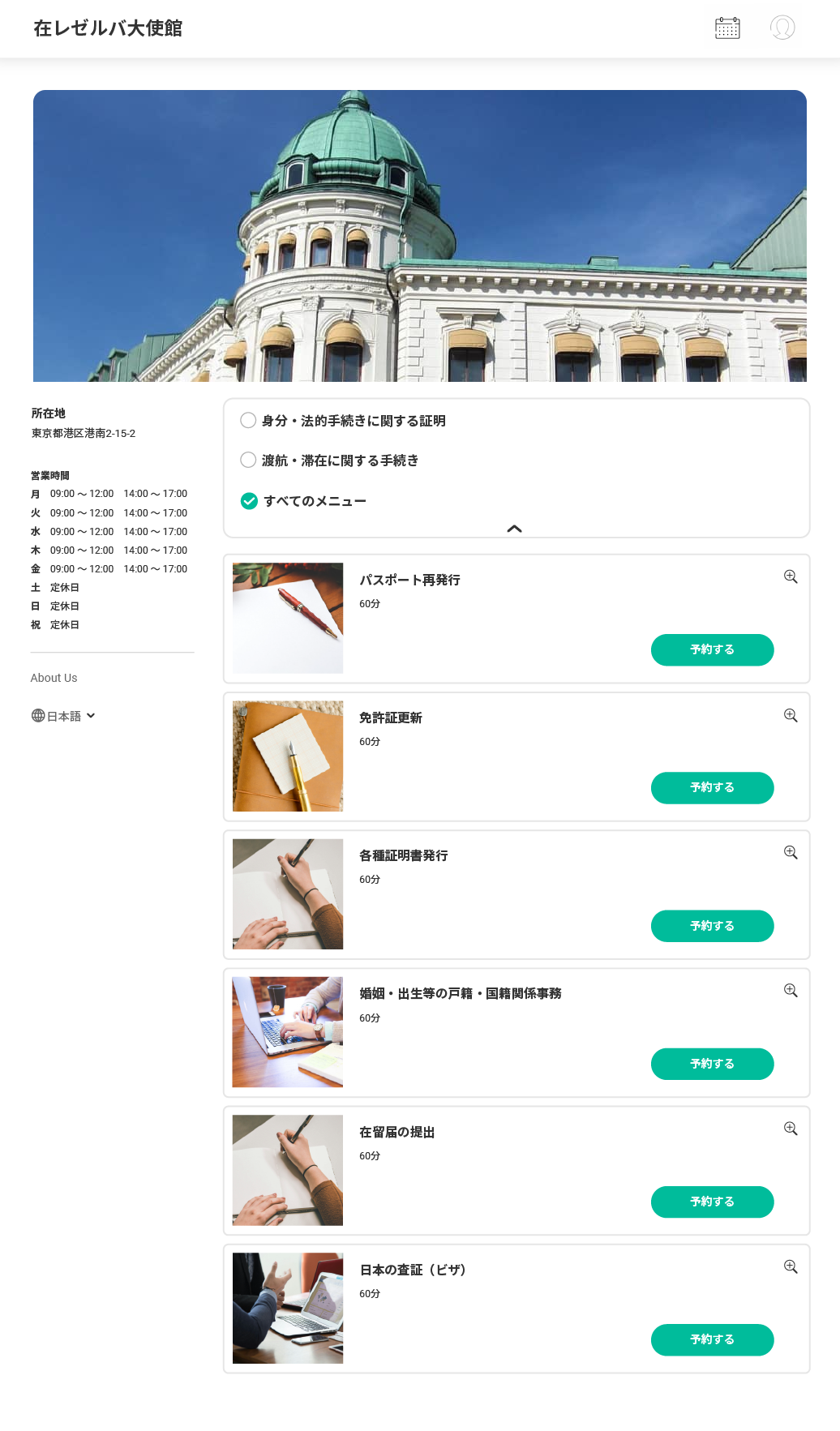Open the 日本語 language dropdown
Image resolution: width=840 pixels, height=1431 pixels.
pos(63,716)
